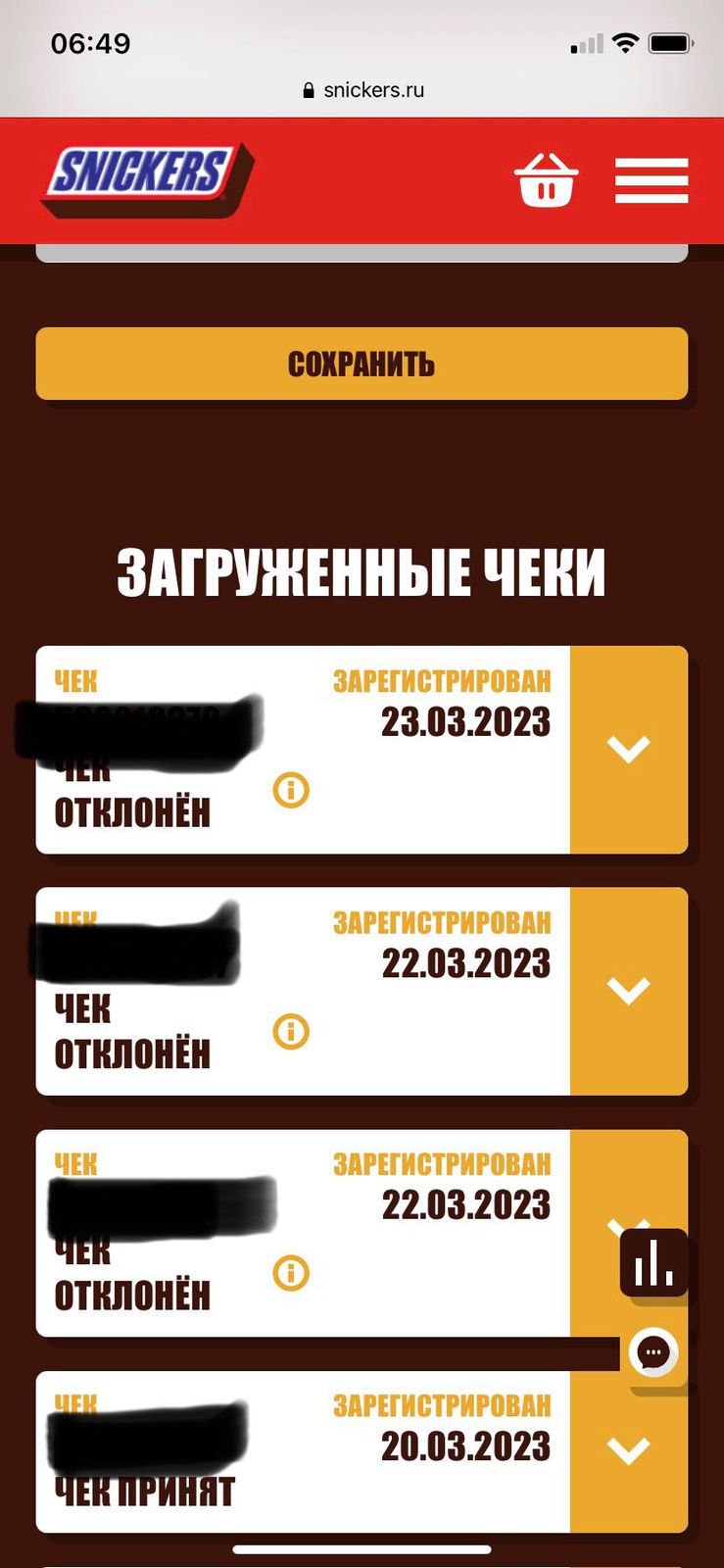Open the bar chart widget
724x1568 pixels.
653,1263
